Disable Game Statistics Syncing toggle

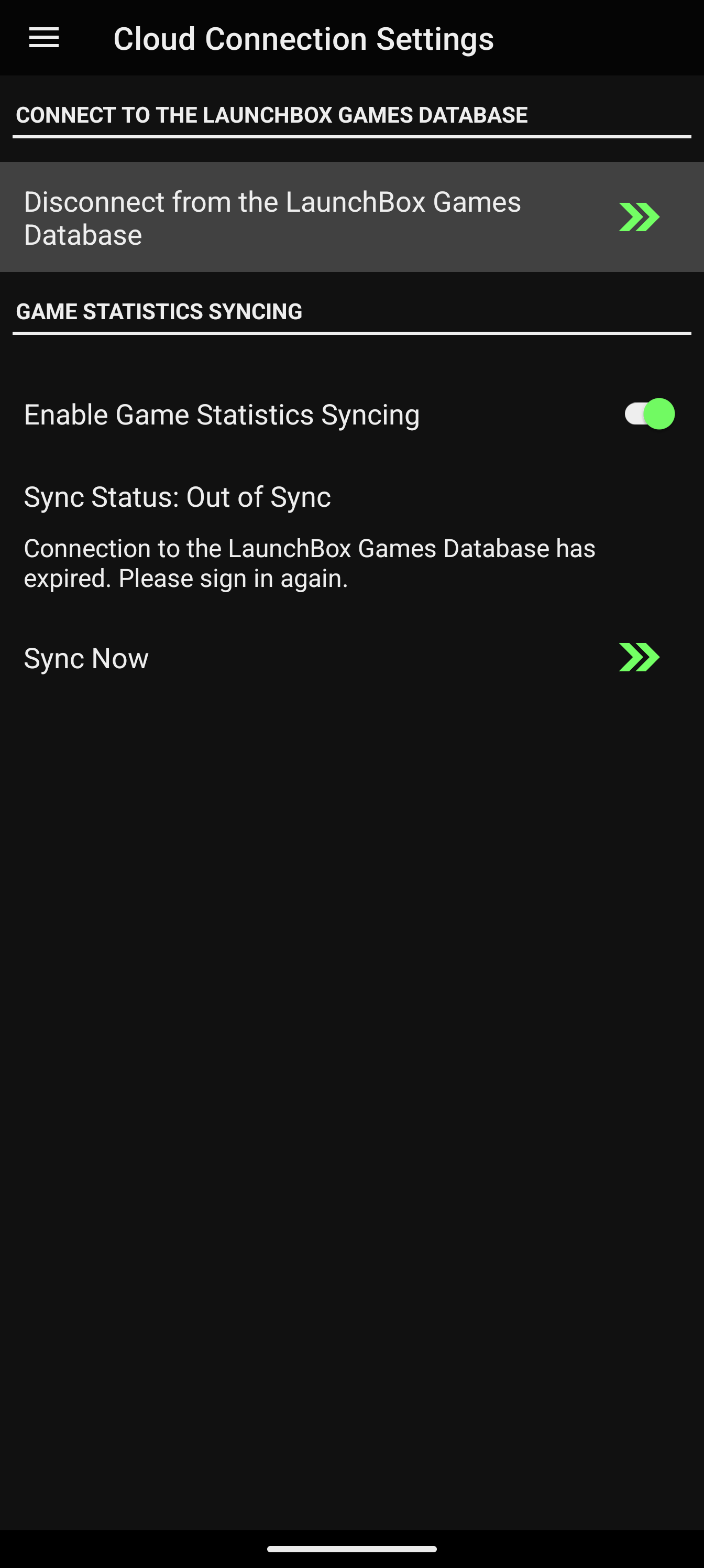tap(648, 415)
